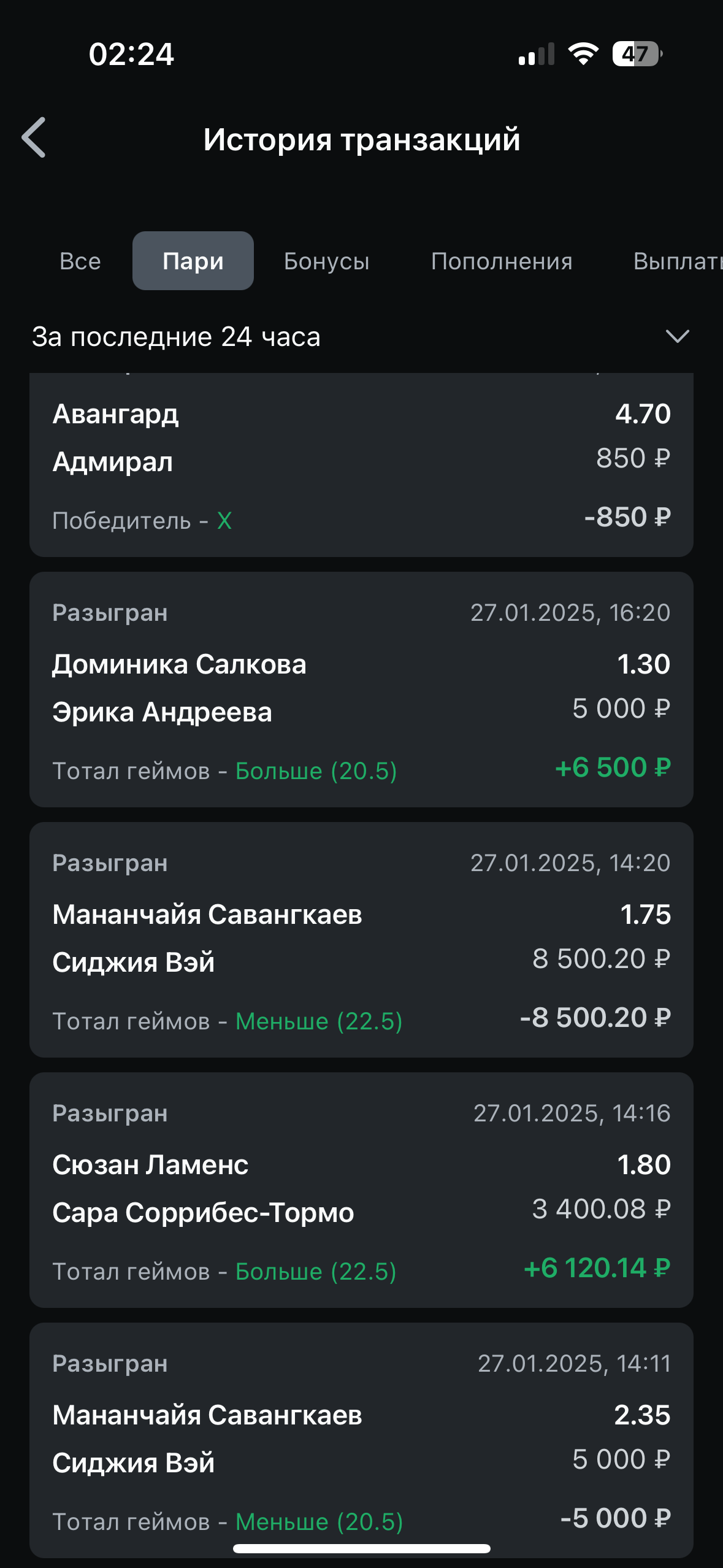View the 14:20 Мананчайя Савангкаев bet
Screen dimensions: 723x1568
coord(361,939)
